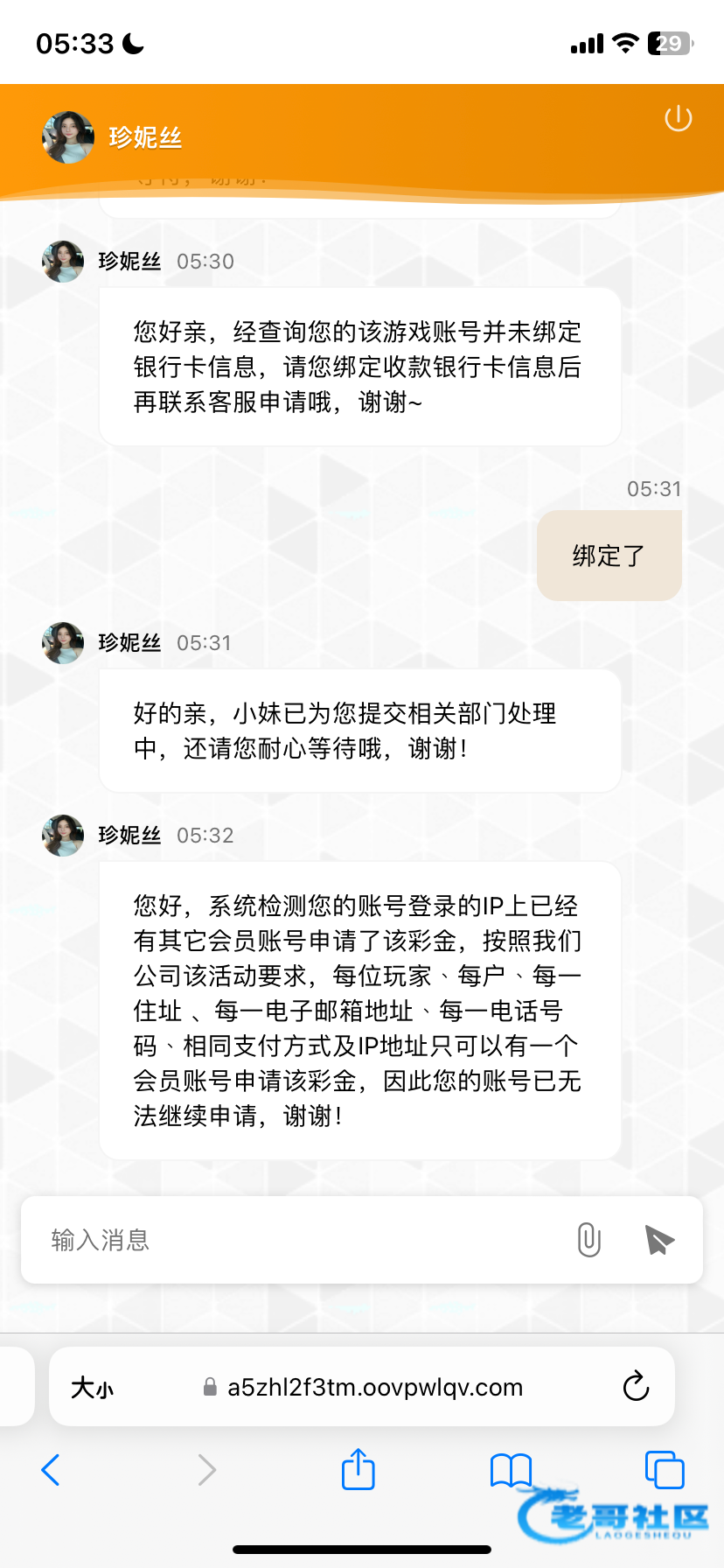The width and height of the screenshot is (724, 1568).
Task: Go back to the previous page
Action: tap(52, 1470)
